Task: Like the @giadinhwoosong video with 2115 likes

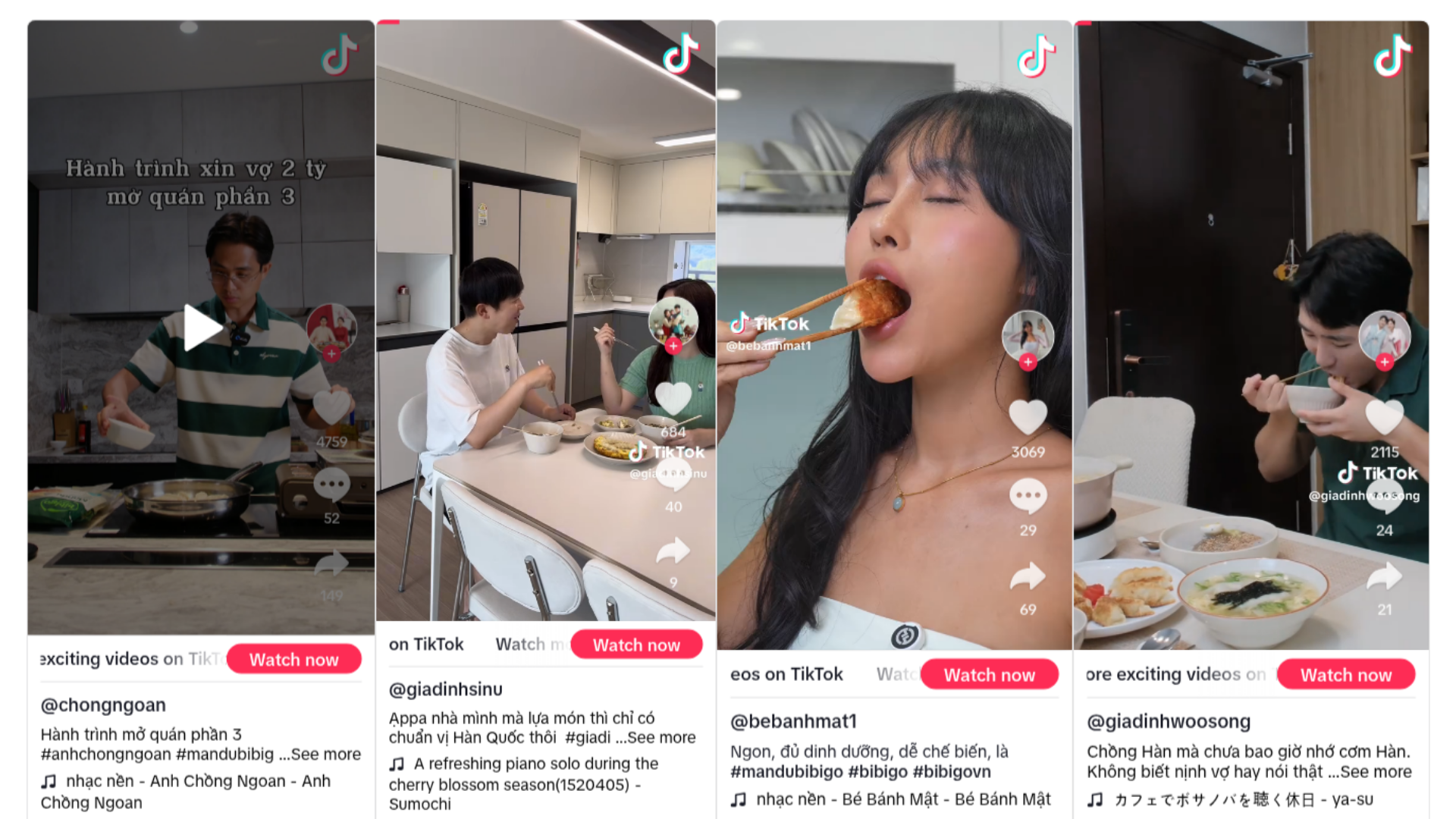Action: coord(1384,417)
